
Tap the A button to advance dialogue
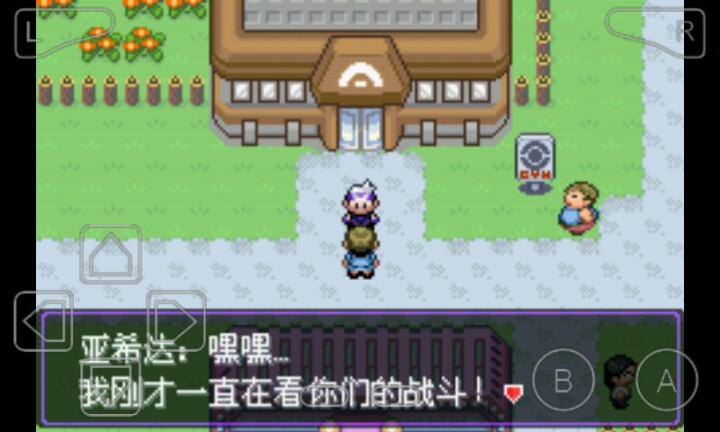tap(666, 380)
